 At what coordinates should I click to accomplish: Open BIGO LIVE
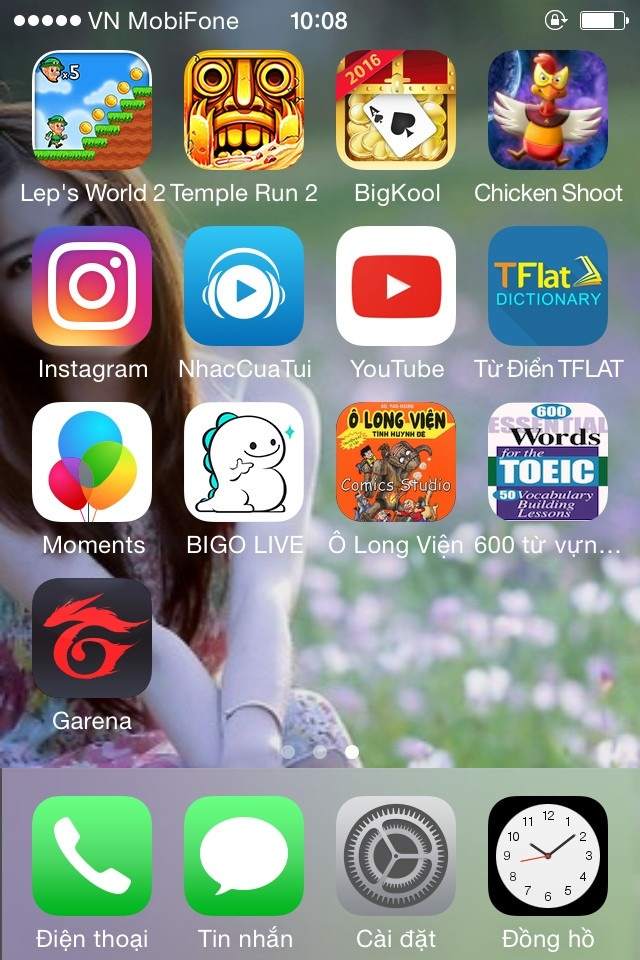244,462
